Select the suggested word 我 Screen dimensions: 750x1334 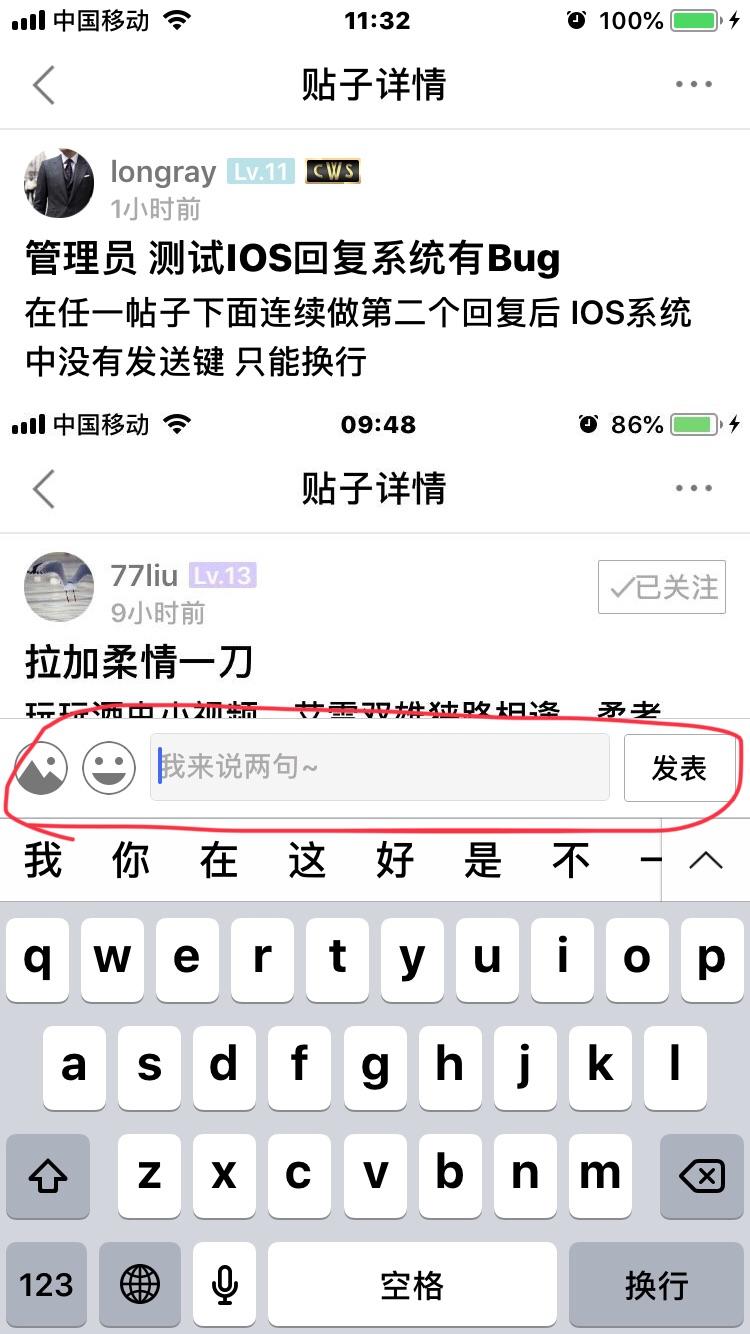(x=42, y=860)
